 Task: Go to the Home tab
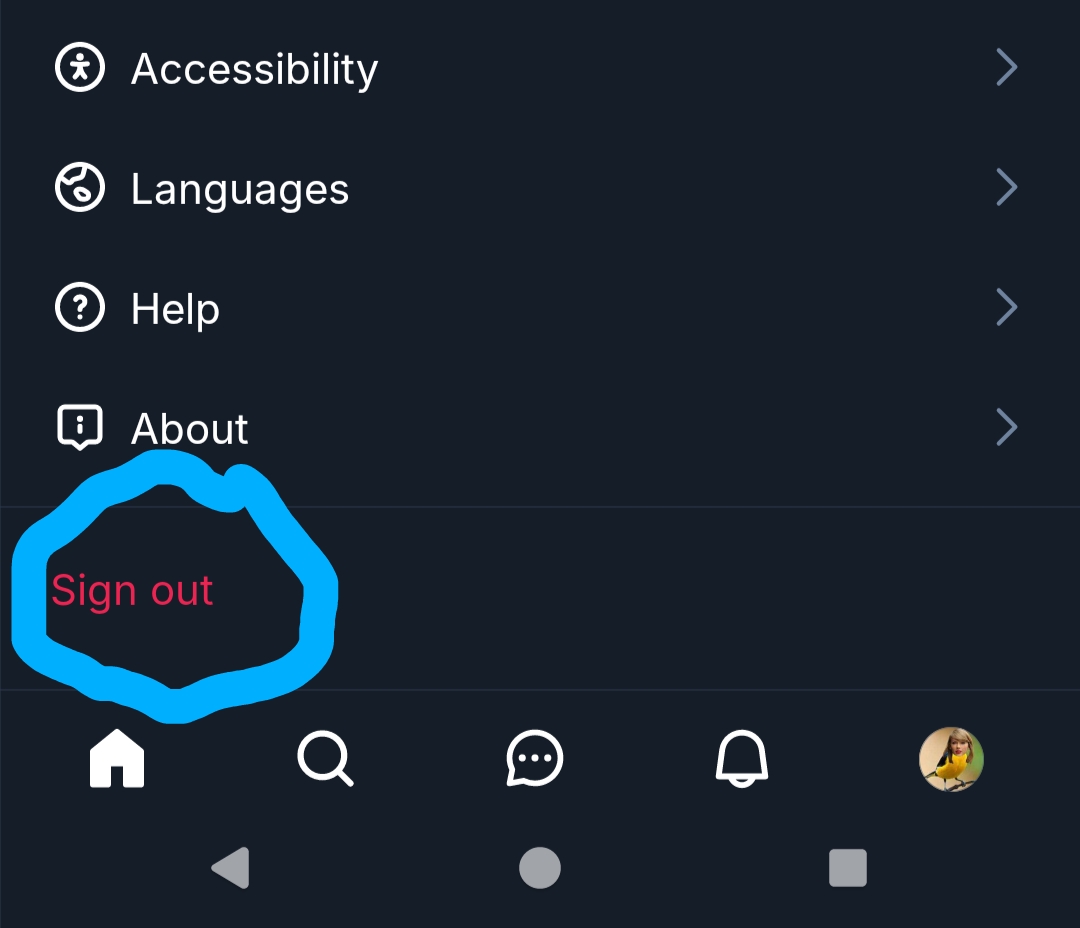point(117,760)
